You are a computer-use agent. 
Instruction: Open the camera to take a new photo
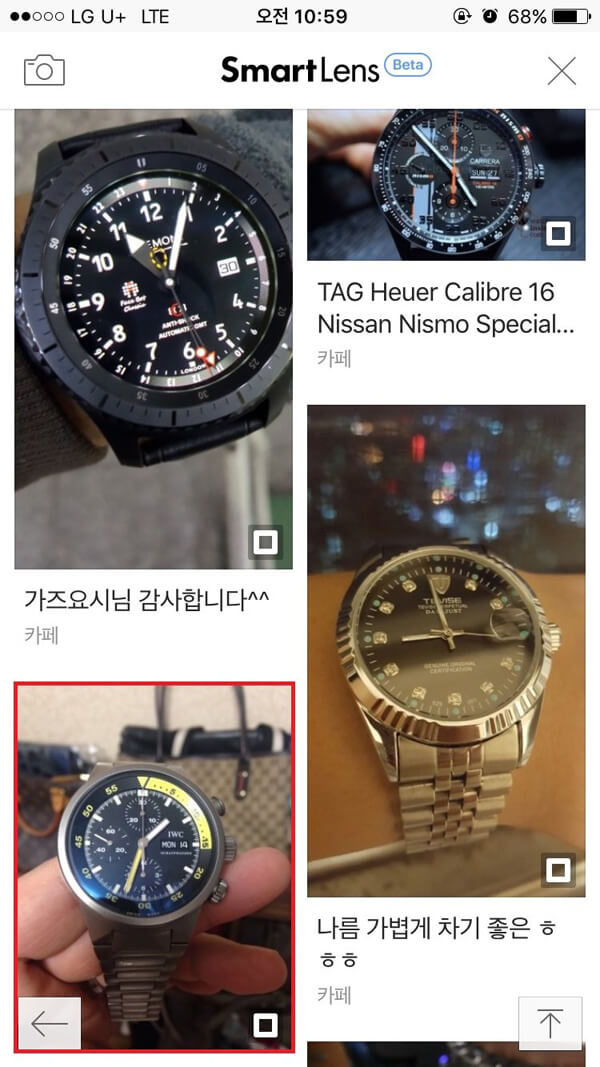pyautogui.click(x=44, y=70)
